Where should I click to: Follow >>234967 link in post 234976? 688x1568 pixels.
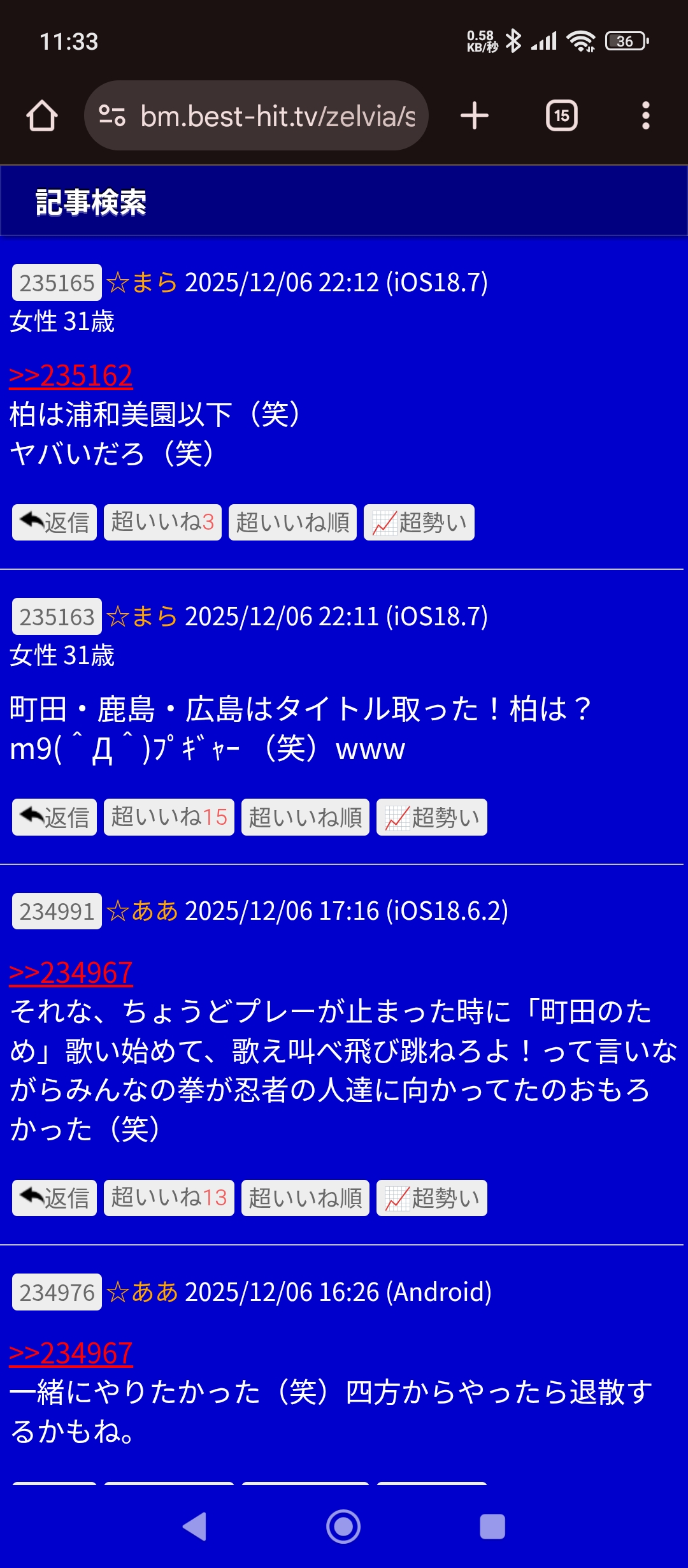coord(71,1353)
